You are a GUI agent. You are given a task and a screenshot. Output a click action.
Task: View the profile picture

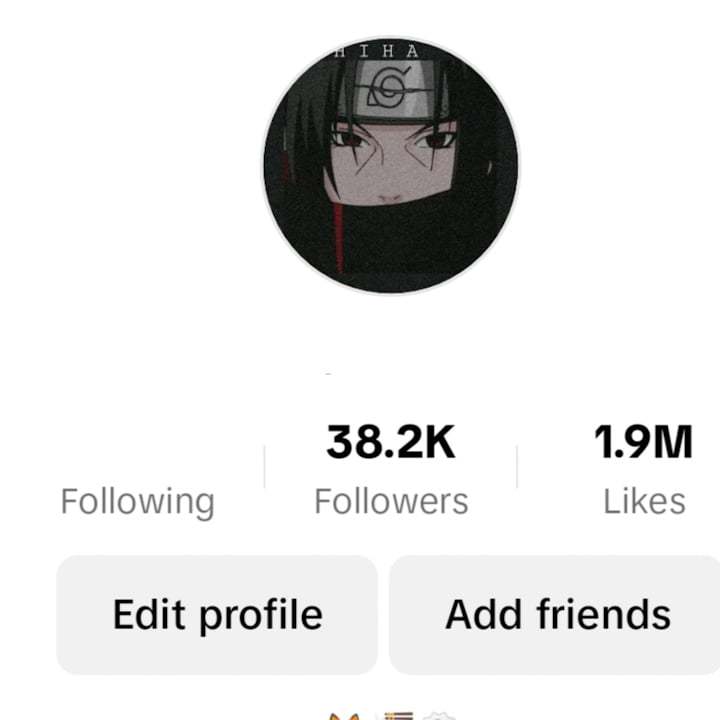pyautogui.click(x=391, y=166)
